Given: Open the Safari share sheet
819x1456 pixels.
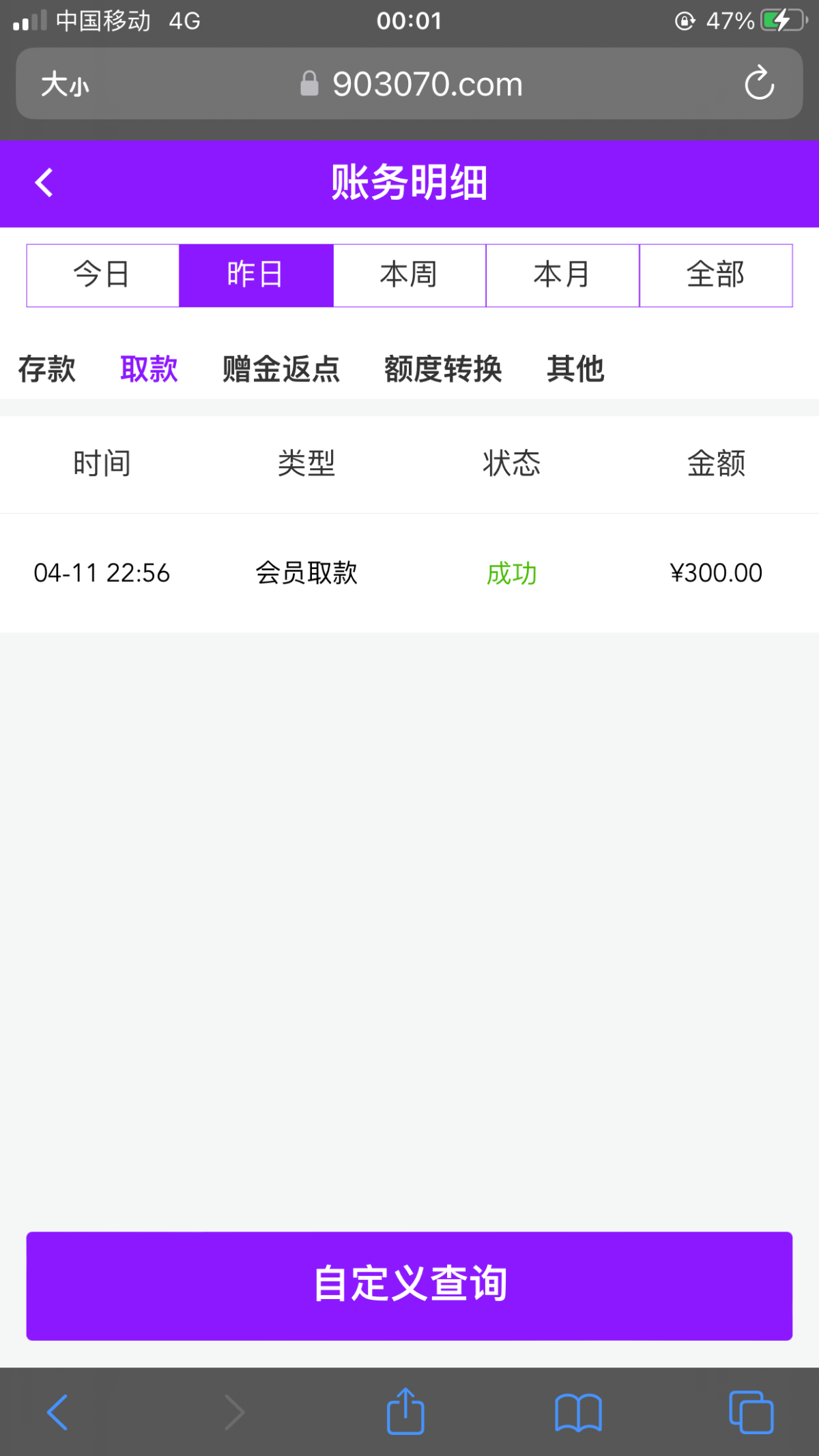Looking at the screenshot, I should 405,1412.
